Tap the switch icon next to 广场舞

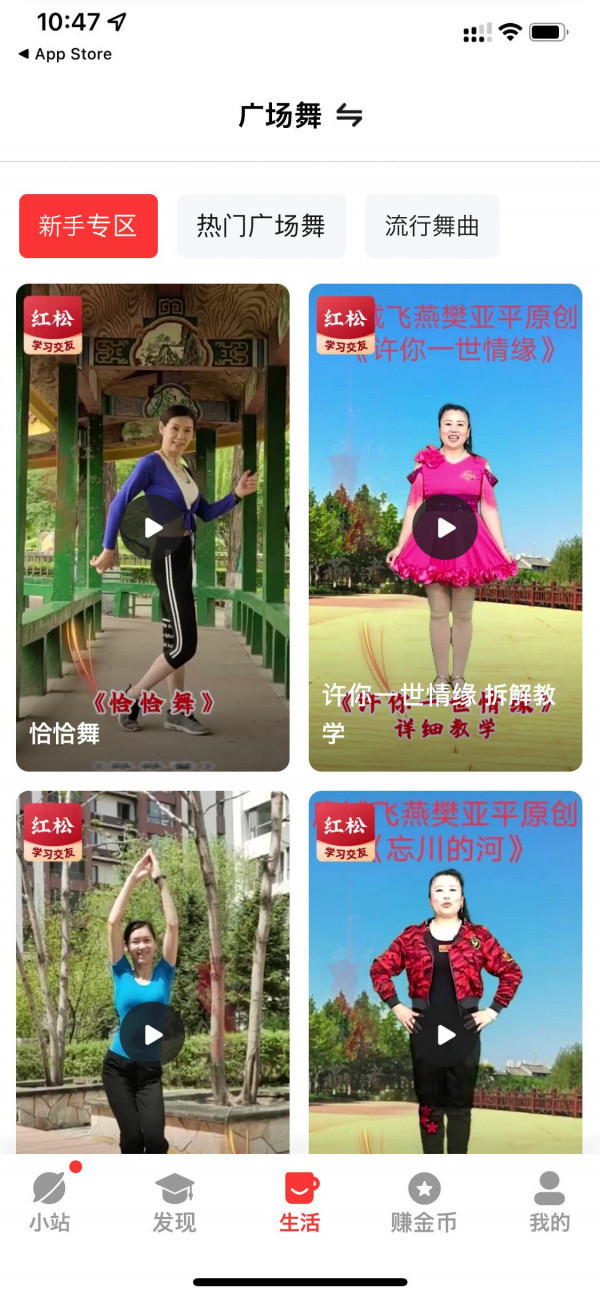349,116
